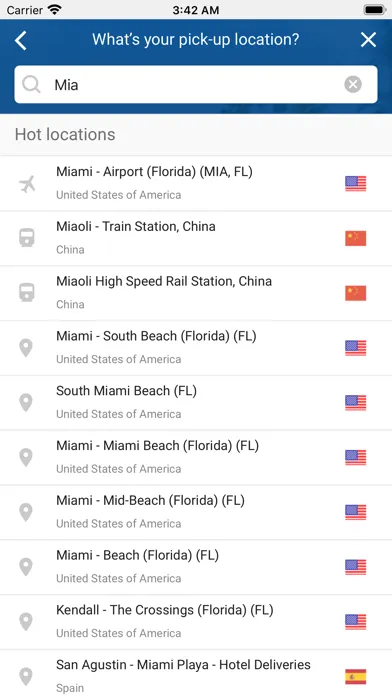Select Kendall - The Crossings (Florida)

tap(196, 622)
